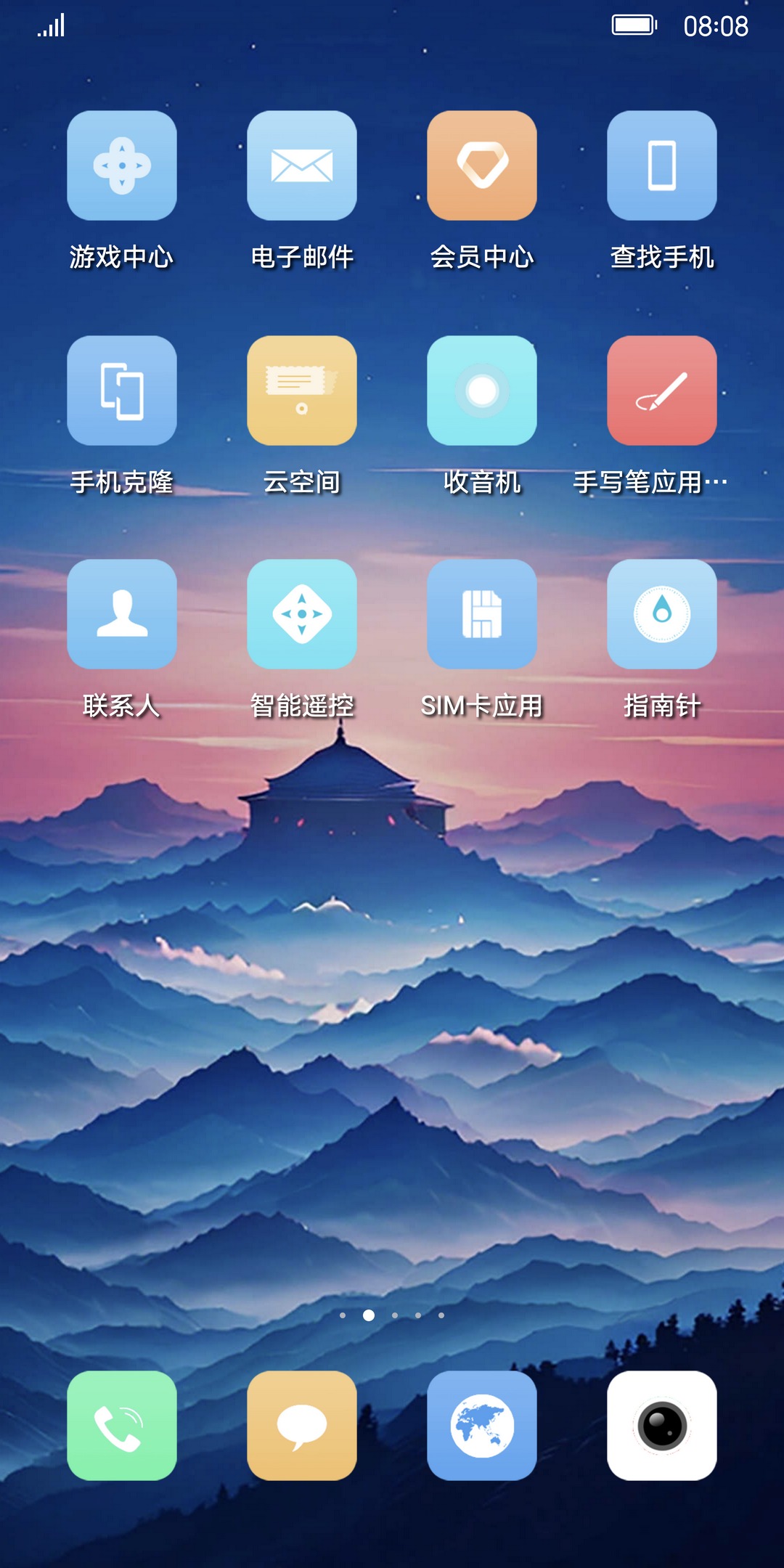Open 联系人 contacts
Viewport: 784px width, 1568px height.
click(x=122, y=614)
